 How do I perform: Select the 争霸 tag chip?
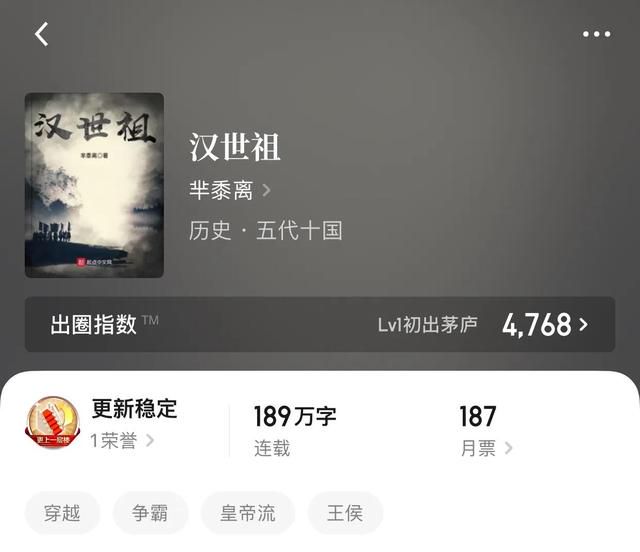coord(151,514)
